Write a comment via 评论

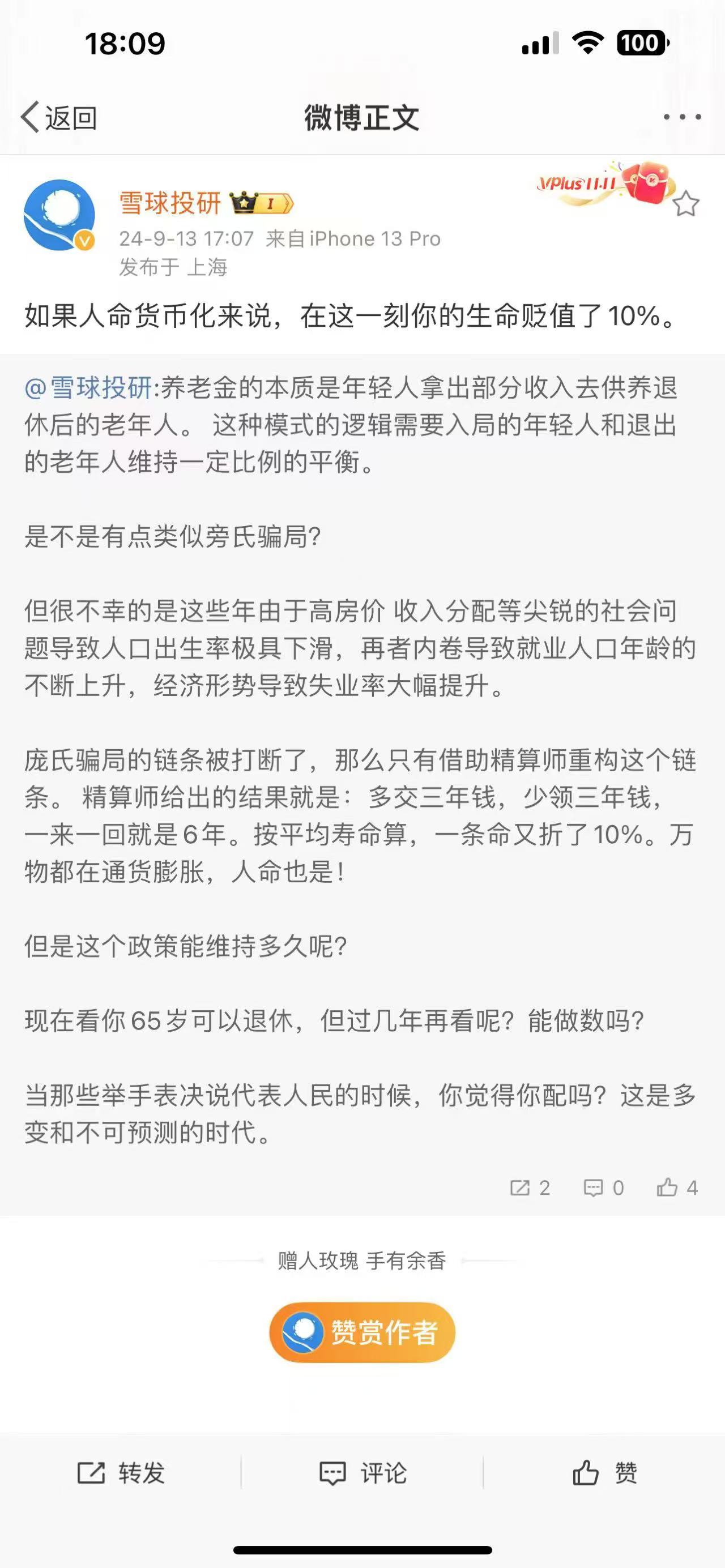pyautogui.click(x=363, y=1473)
